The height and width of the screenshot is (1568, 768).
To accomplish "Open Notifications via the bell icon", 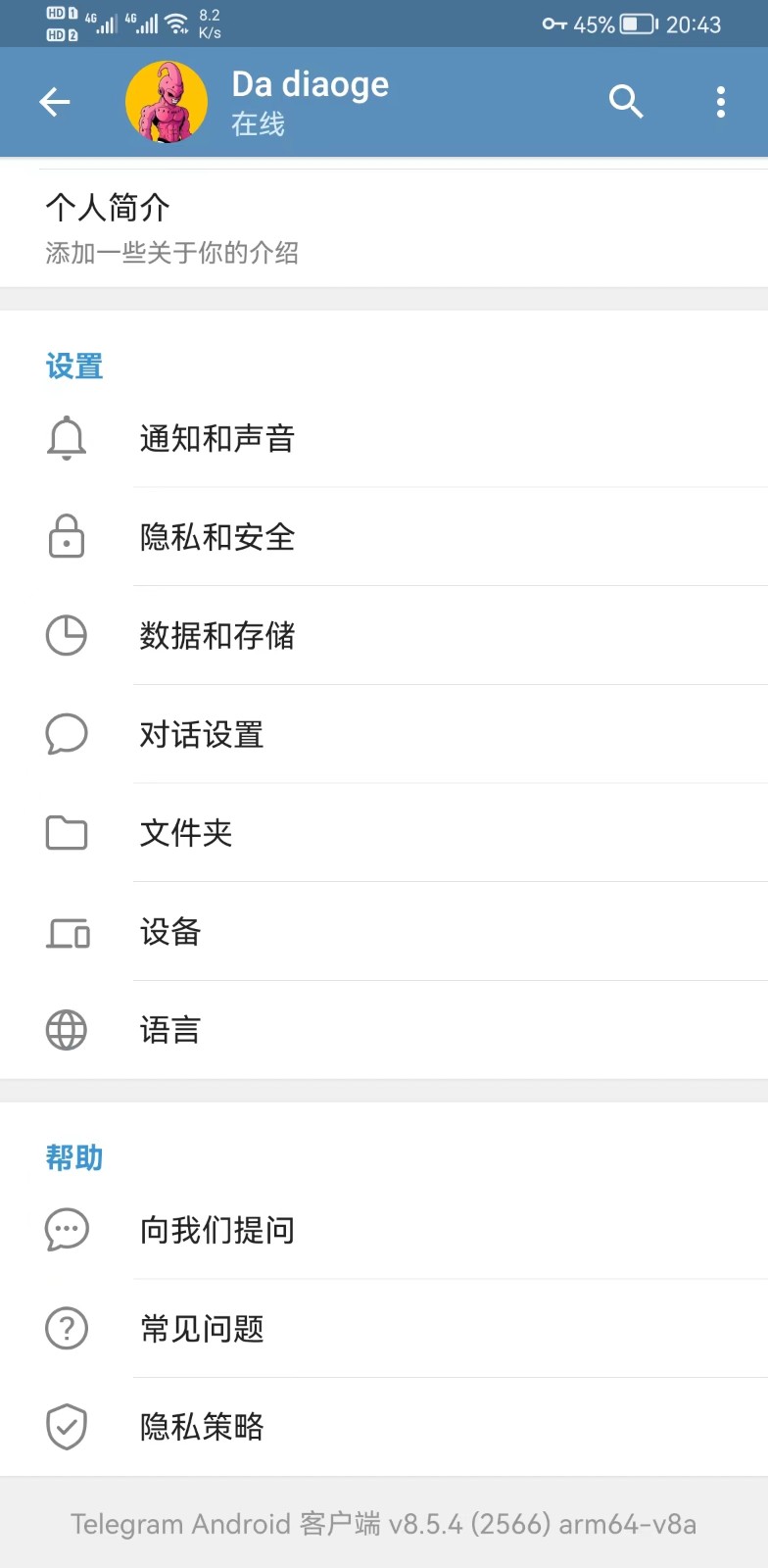I will (x=66, y=438).
